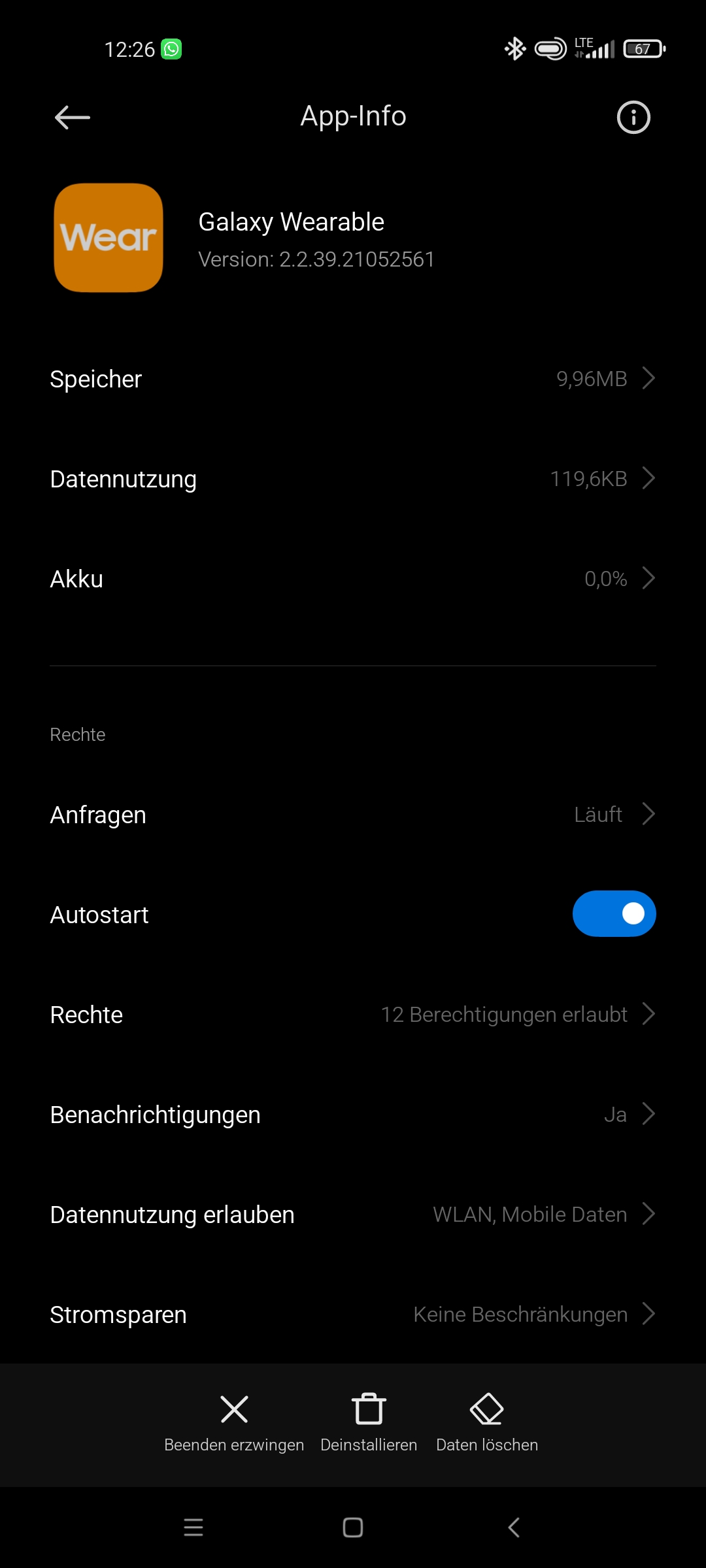The width and height of the screenshot is (706, 1568).
Task: Open the info icon in the app bar
Action: pyautogui.click(x=633, y=118)
